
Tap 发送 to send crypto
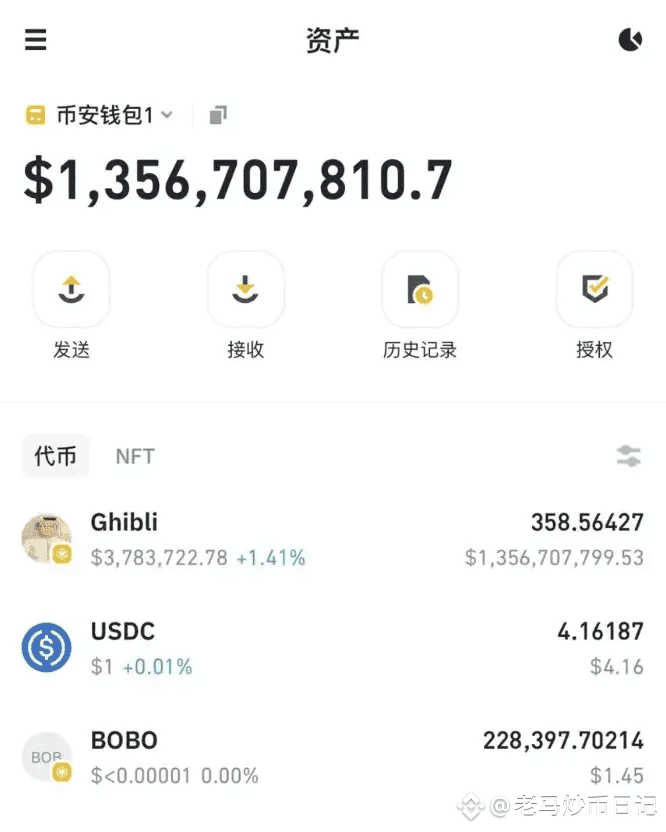tap(71, 290)
